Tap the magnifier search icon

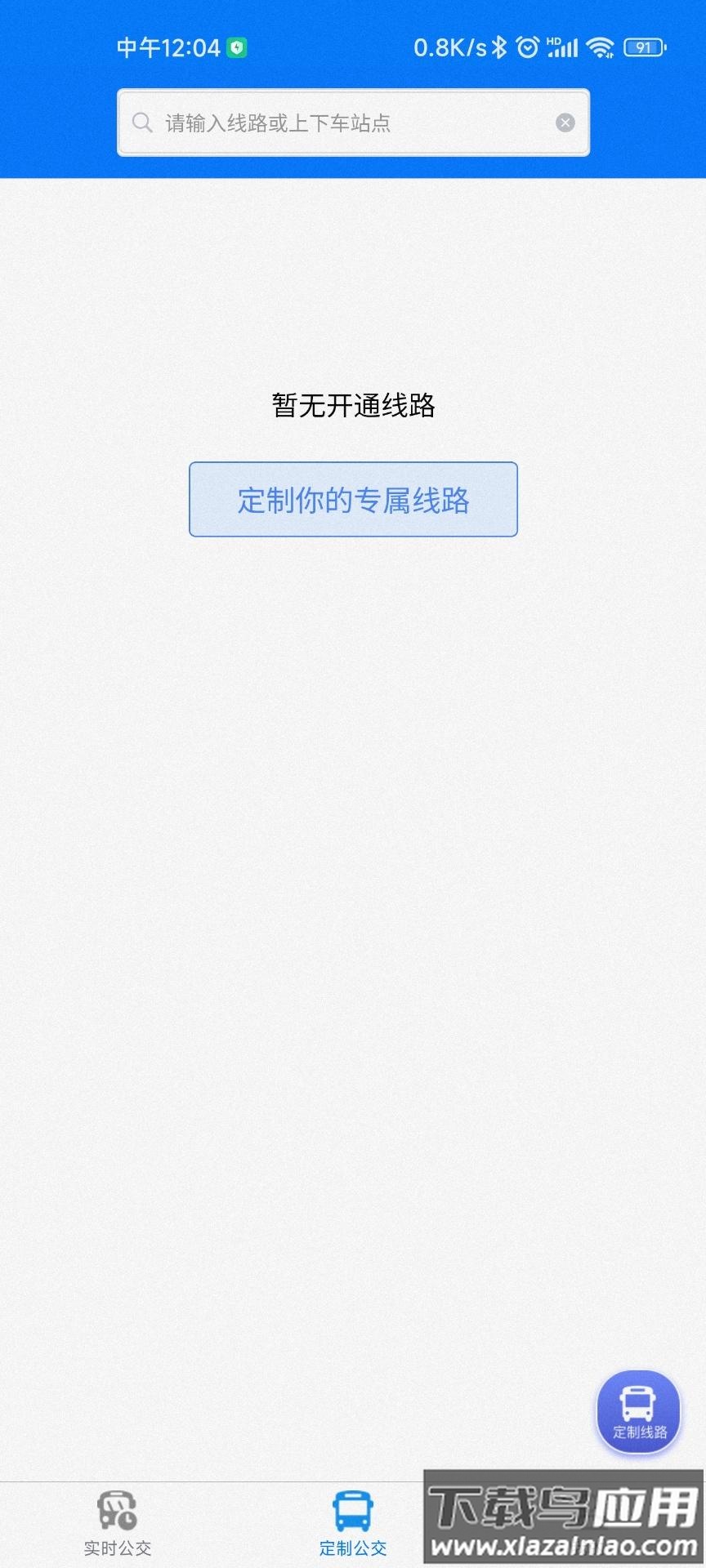coord(142,122)
